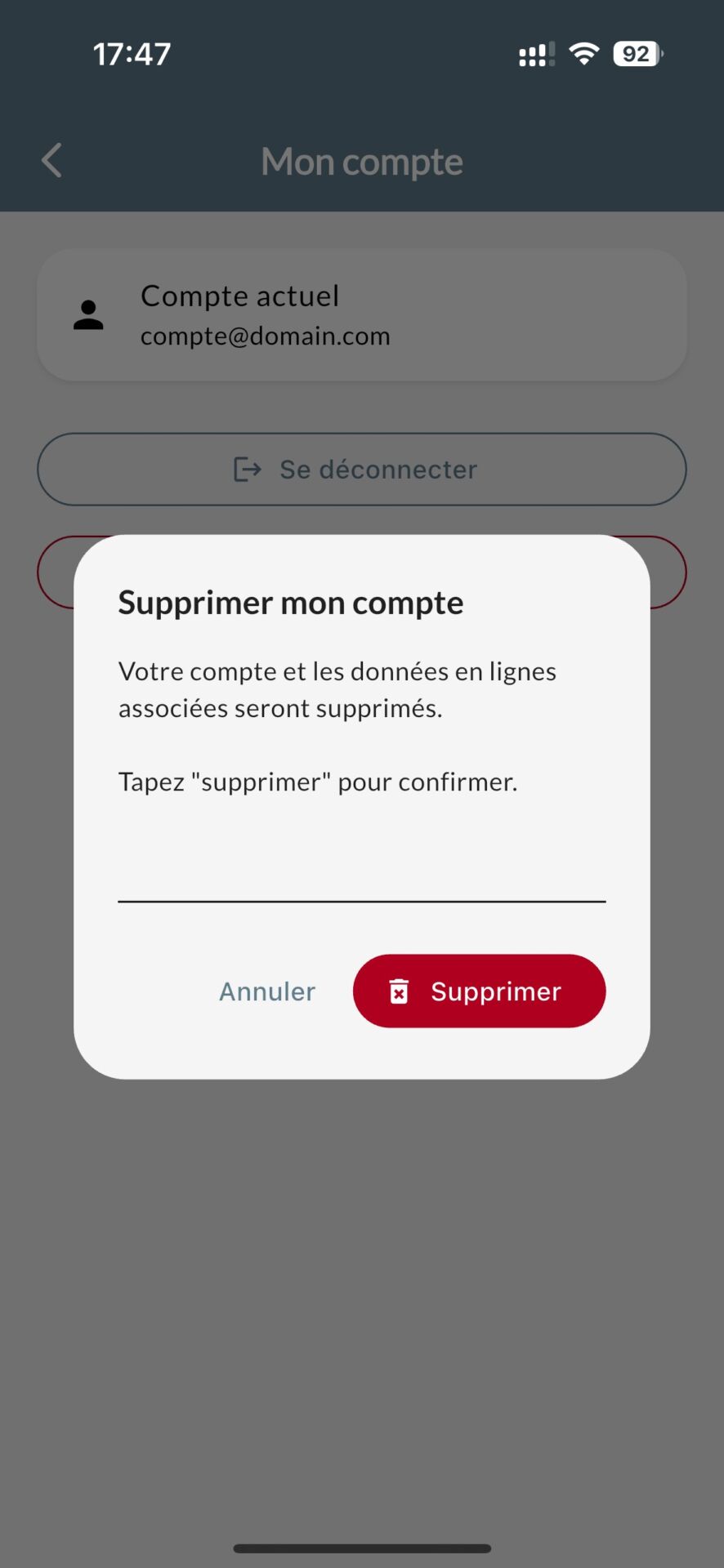Open the Compte actuel card

(x=361, y=314)
